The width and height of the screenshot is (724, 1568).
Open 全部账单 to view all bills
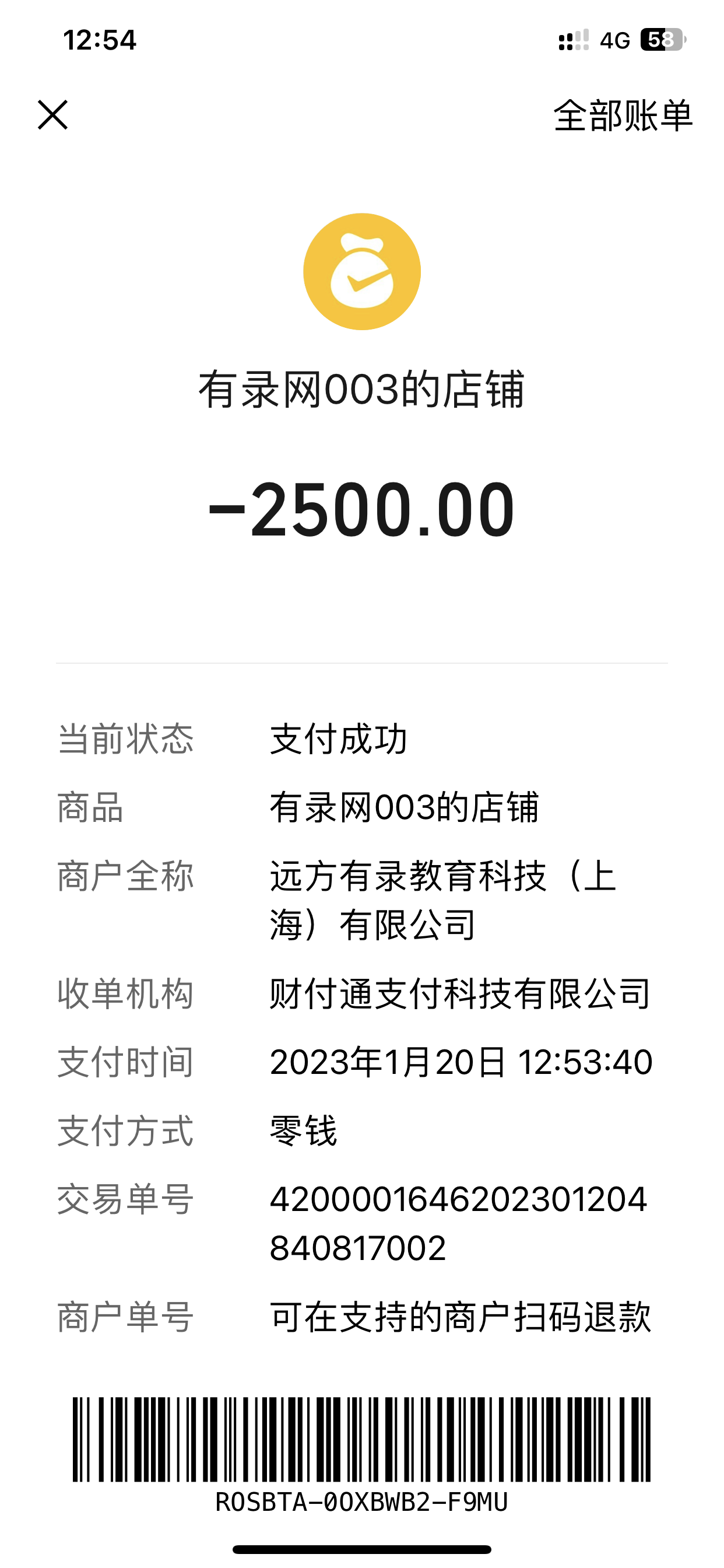pyautogui.click(x=623, y=116)
